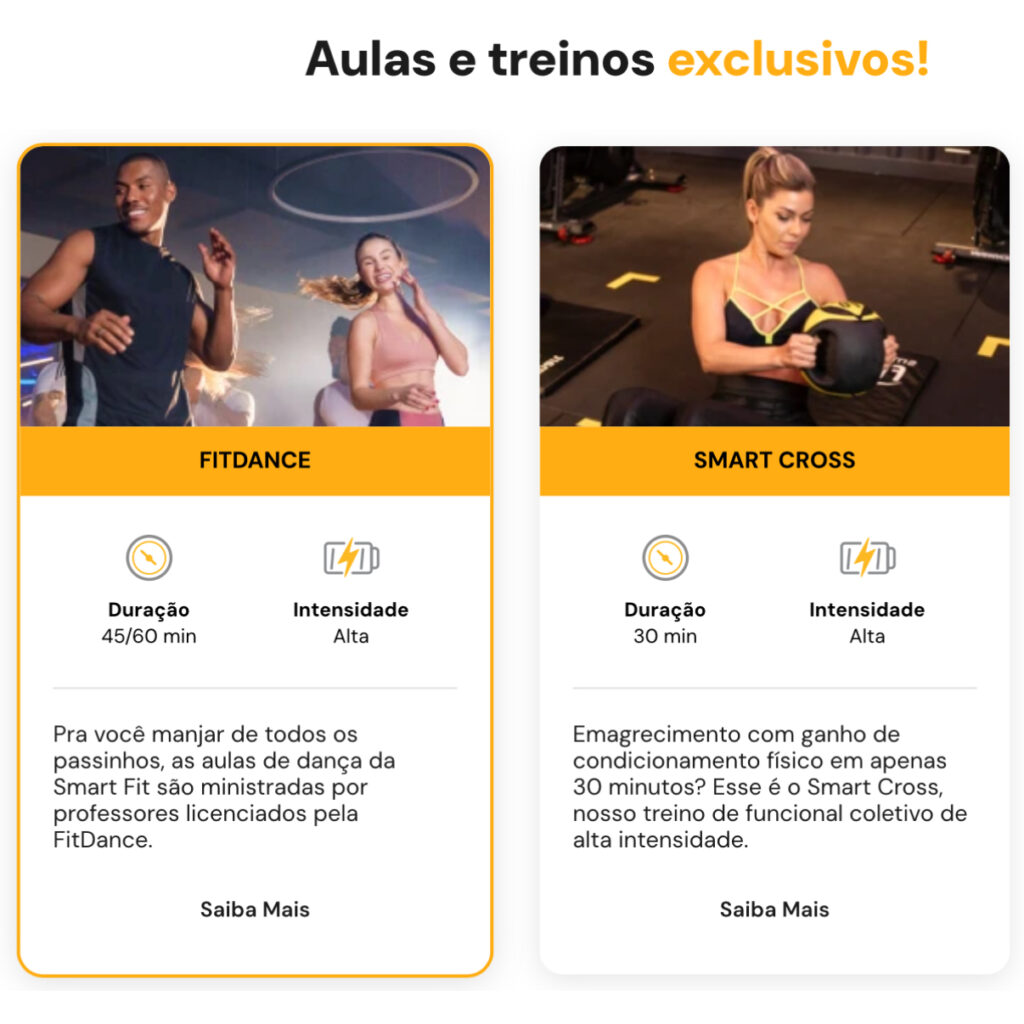Tap Saiba Mais on the Smart Cross card
The height and width of the screenshot is (1024, 1024).
tap(774, 909)
